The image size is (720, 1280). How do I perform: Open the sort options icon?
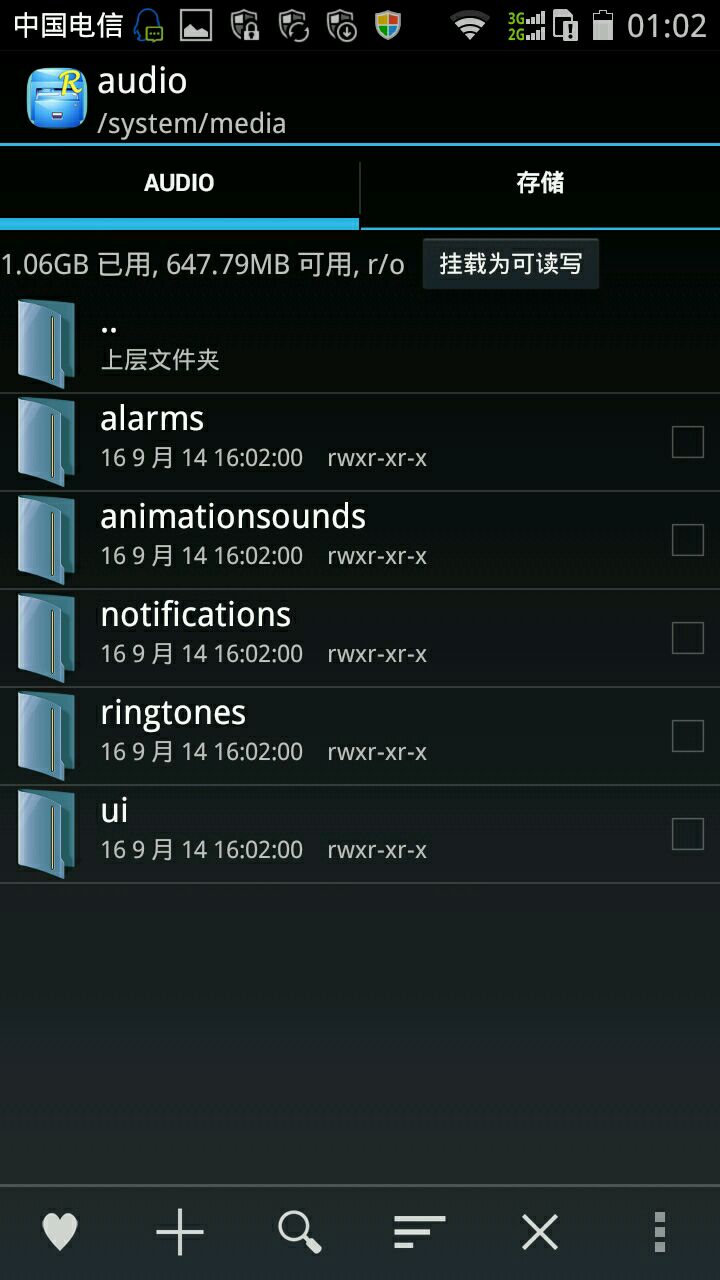click(420, 1232)
